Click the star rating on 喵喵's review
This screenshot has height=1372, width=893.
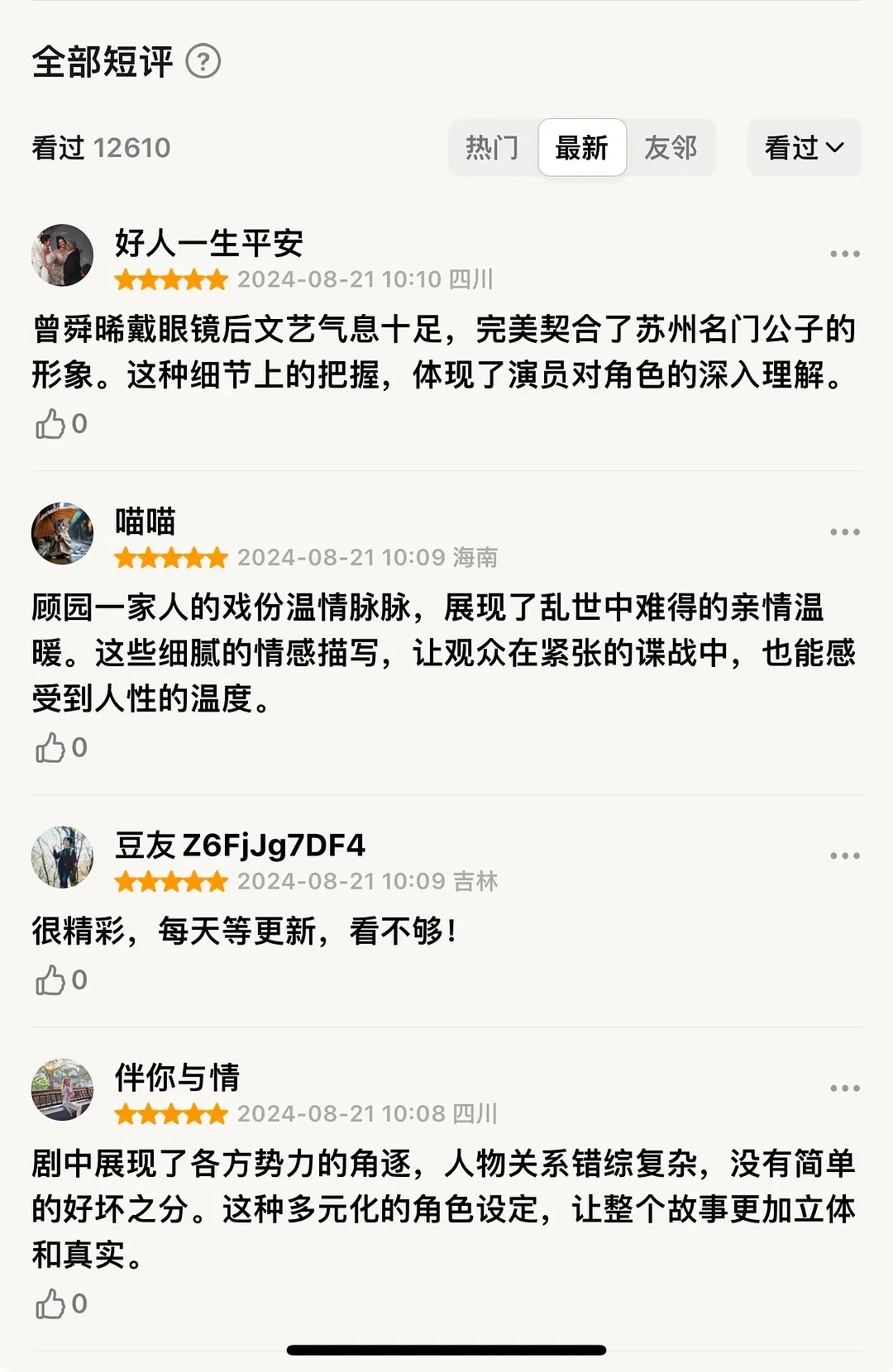(x=170, y=558)
